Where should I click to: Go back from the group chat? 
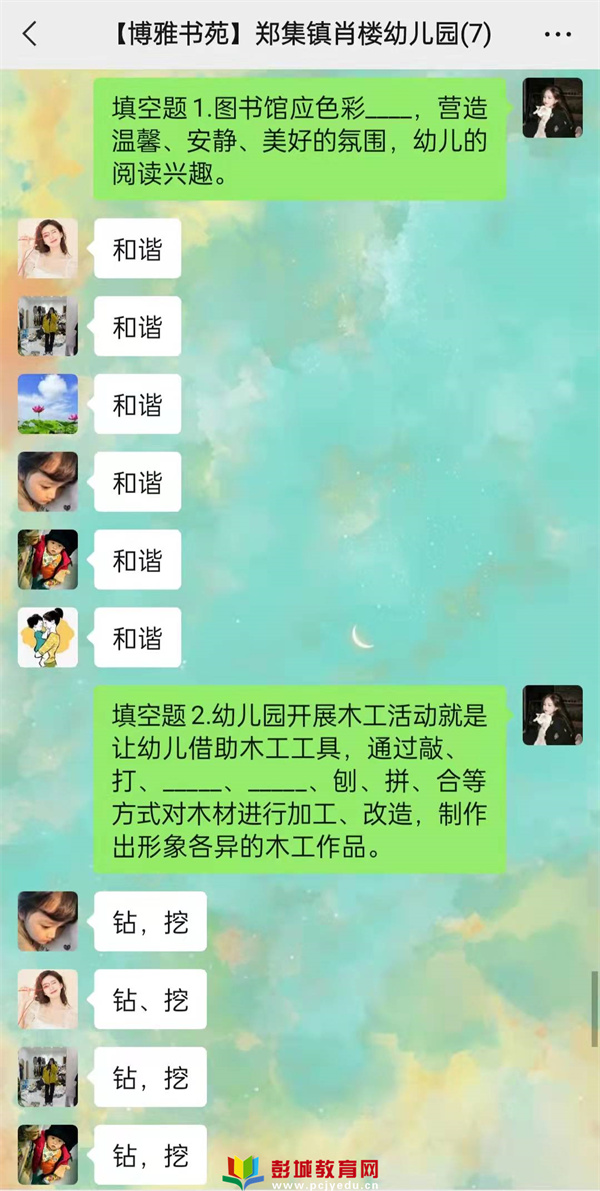pyautogui.click(x=30, y=34)
